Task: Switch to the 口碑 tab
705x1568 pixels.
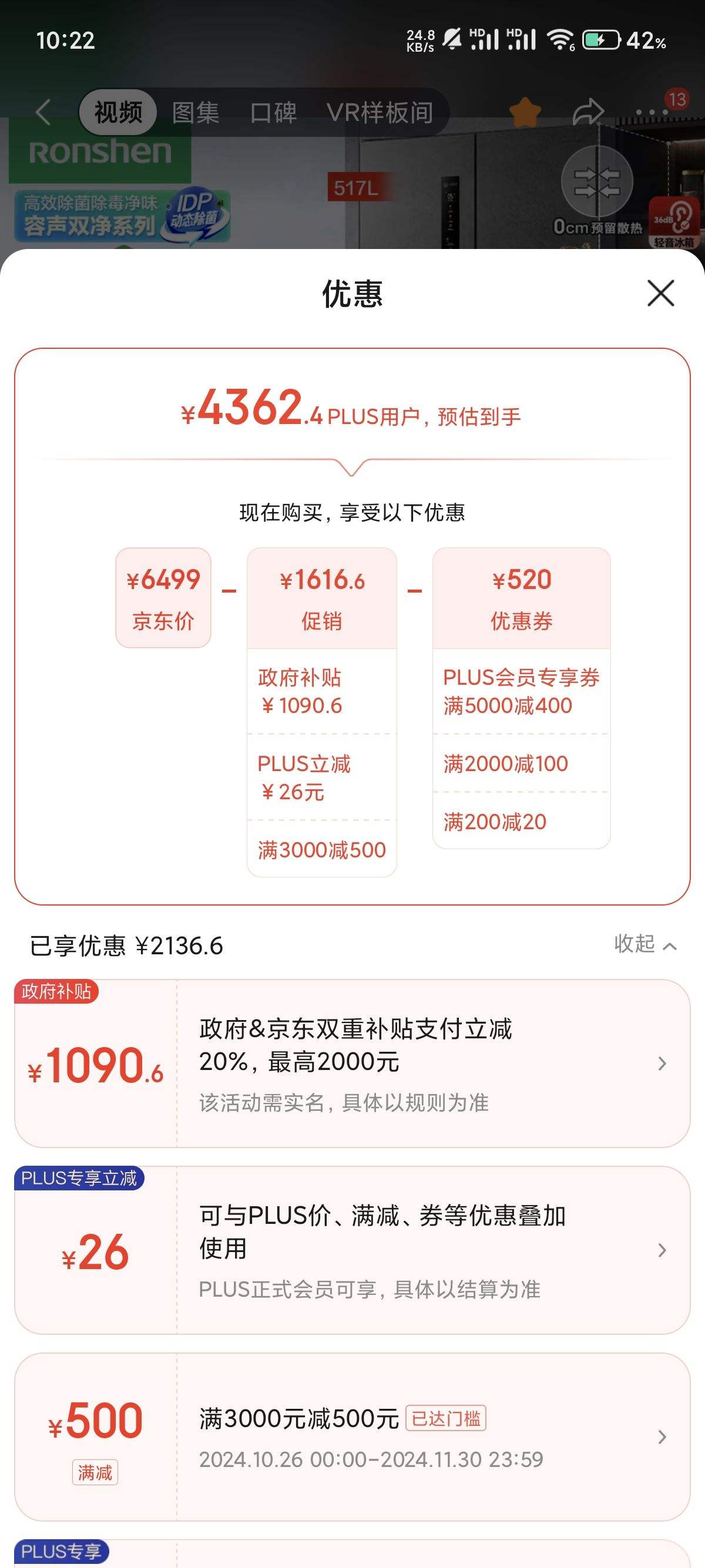Action: [x=274, y=112]
